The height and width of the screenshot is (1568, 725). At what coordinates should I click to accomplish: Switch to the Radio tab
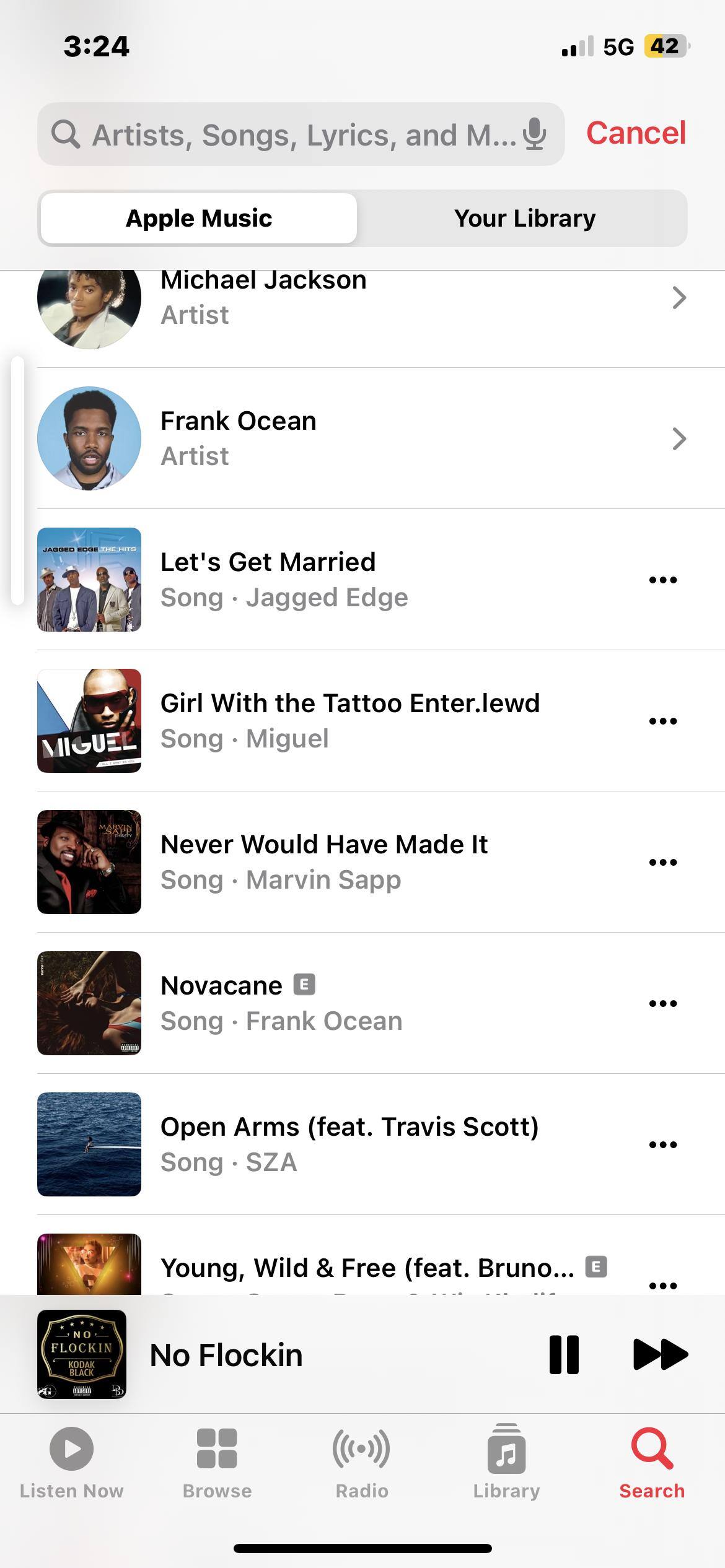tap(362, 1461)
